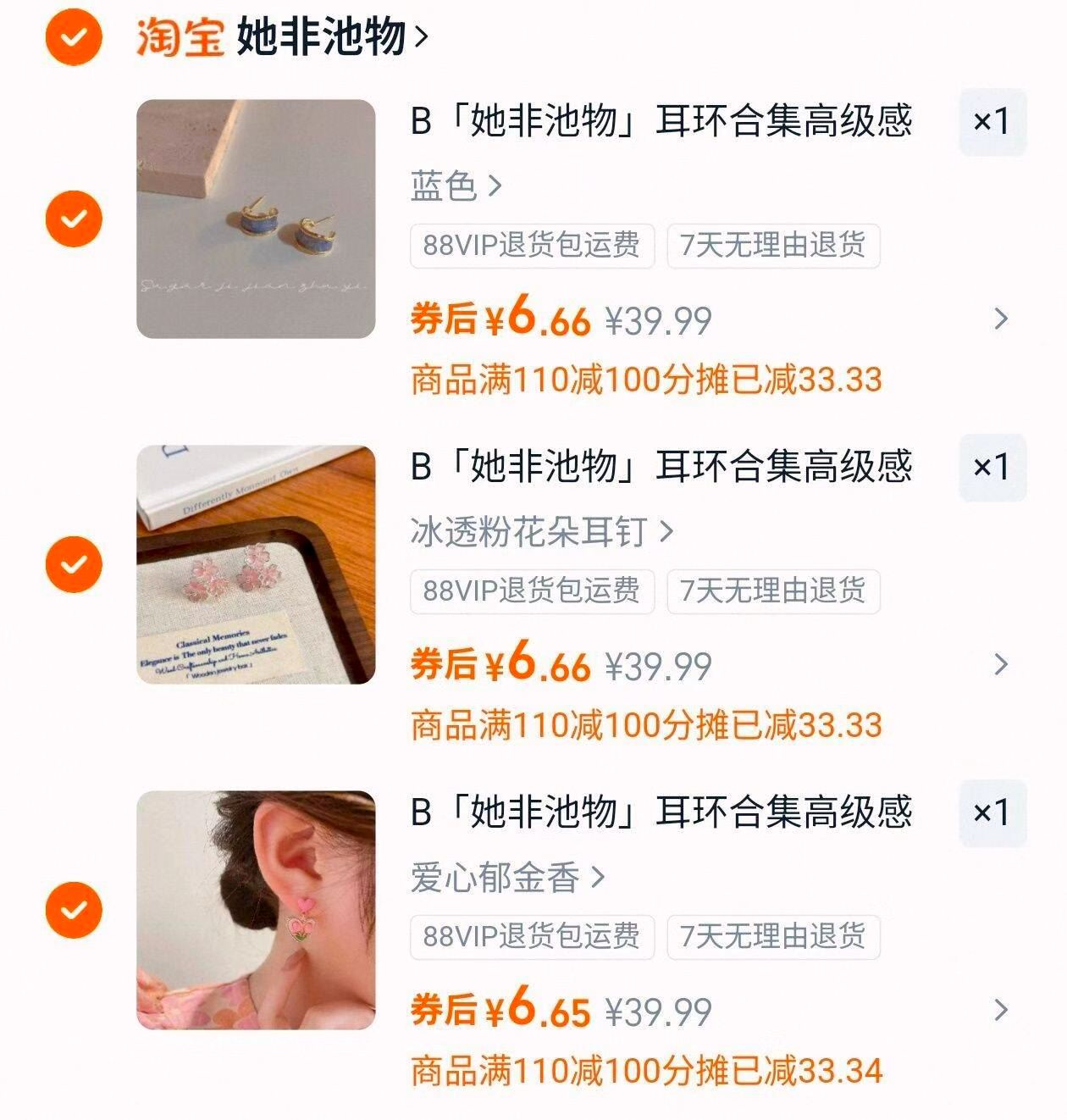Click the 7天无理由退货 tag on second item
Screen dimensions: 1067x1120
click(x=773, y=593)
